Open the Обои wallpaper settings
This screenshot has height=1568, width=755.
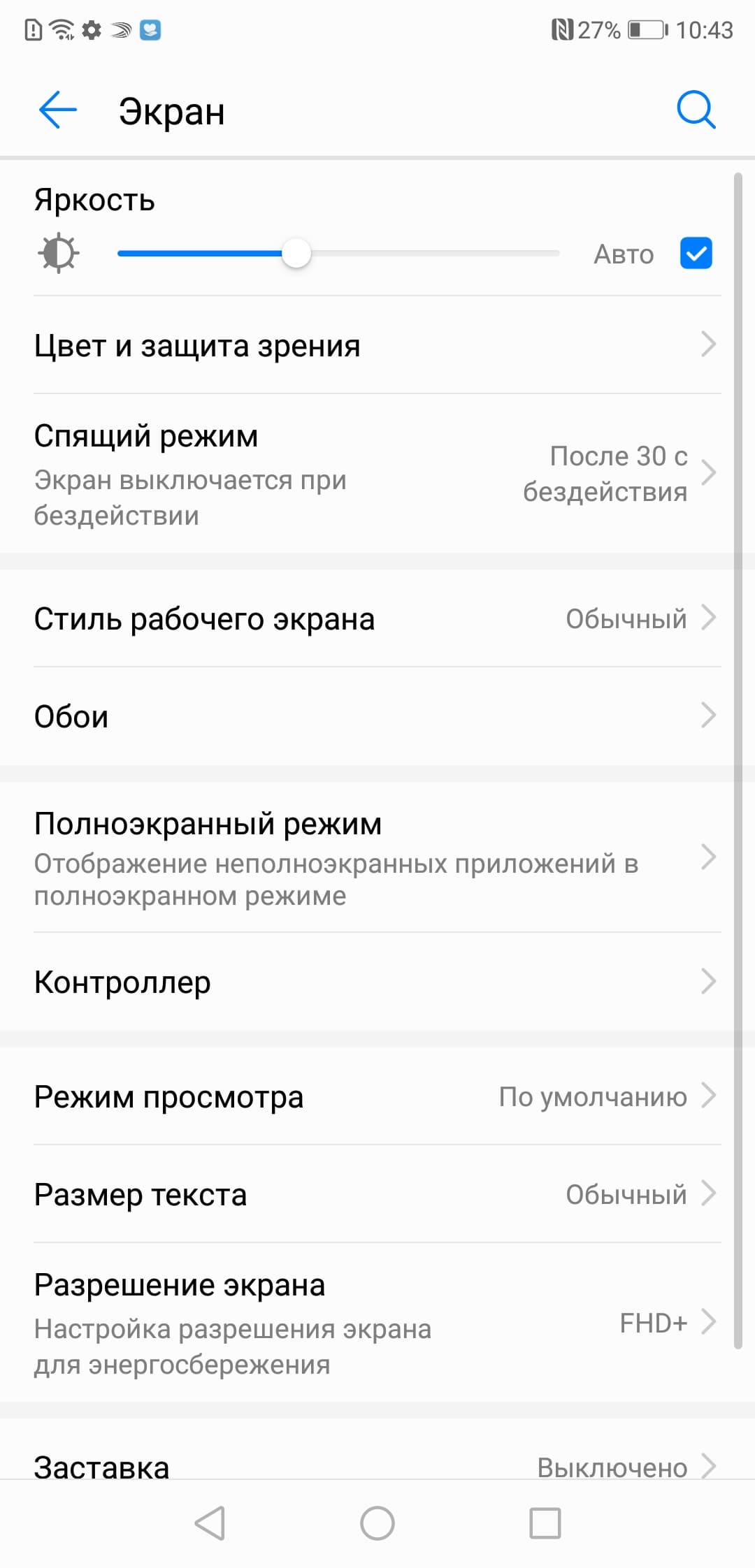coord(377,716)
